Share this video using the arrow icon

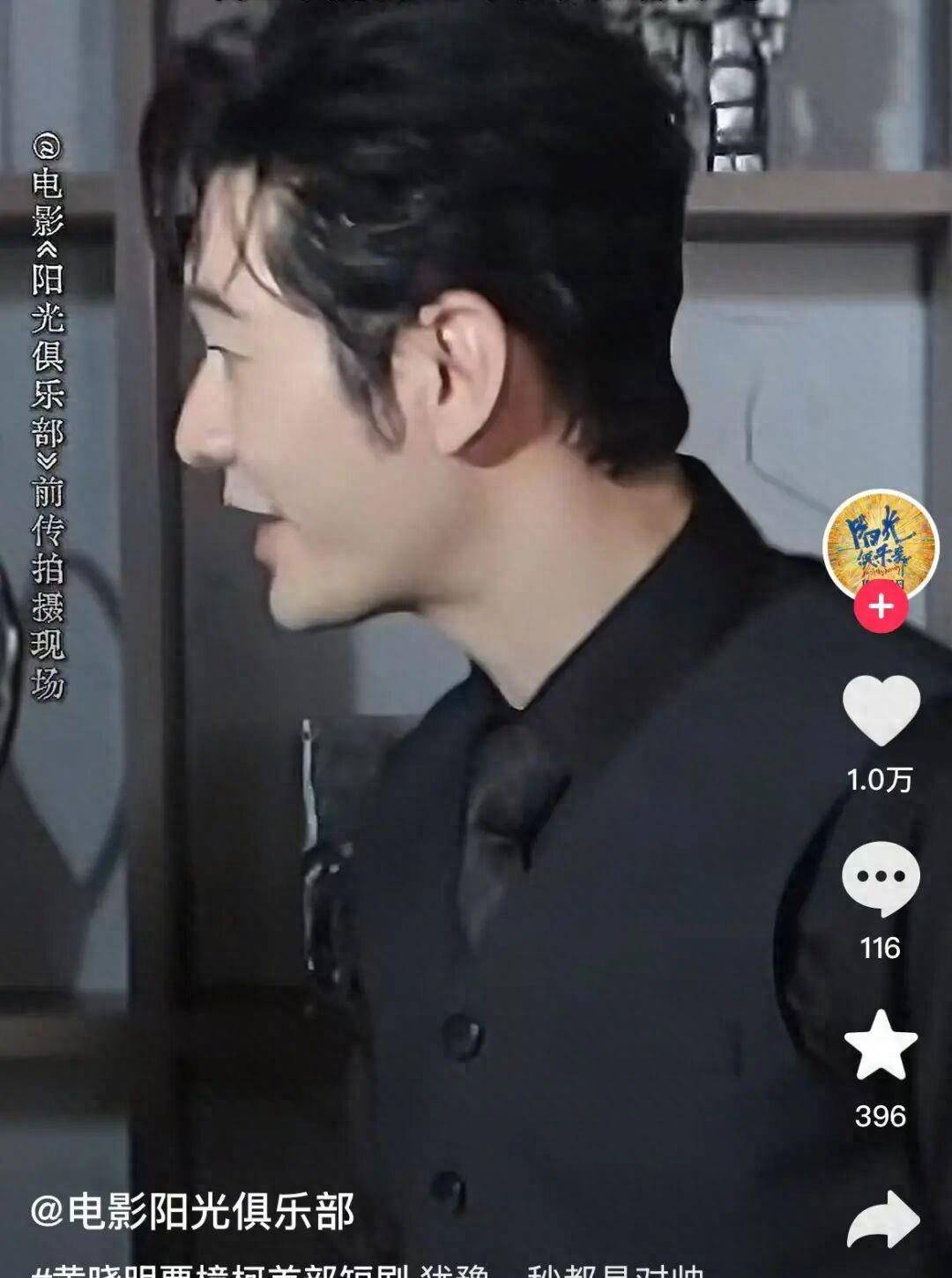coord(882,1221)
